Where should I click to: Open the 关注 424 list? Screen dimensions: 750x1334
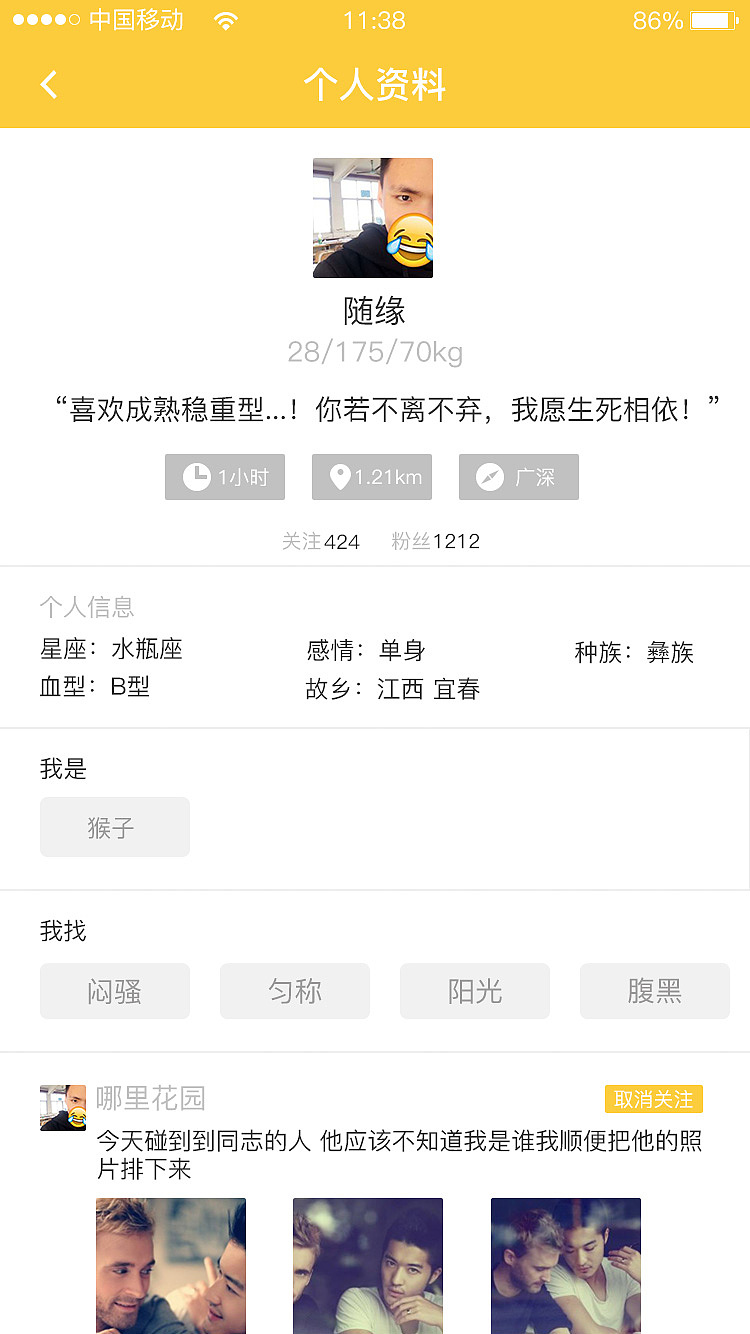point(322,541)
